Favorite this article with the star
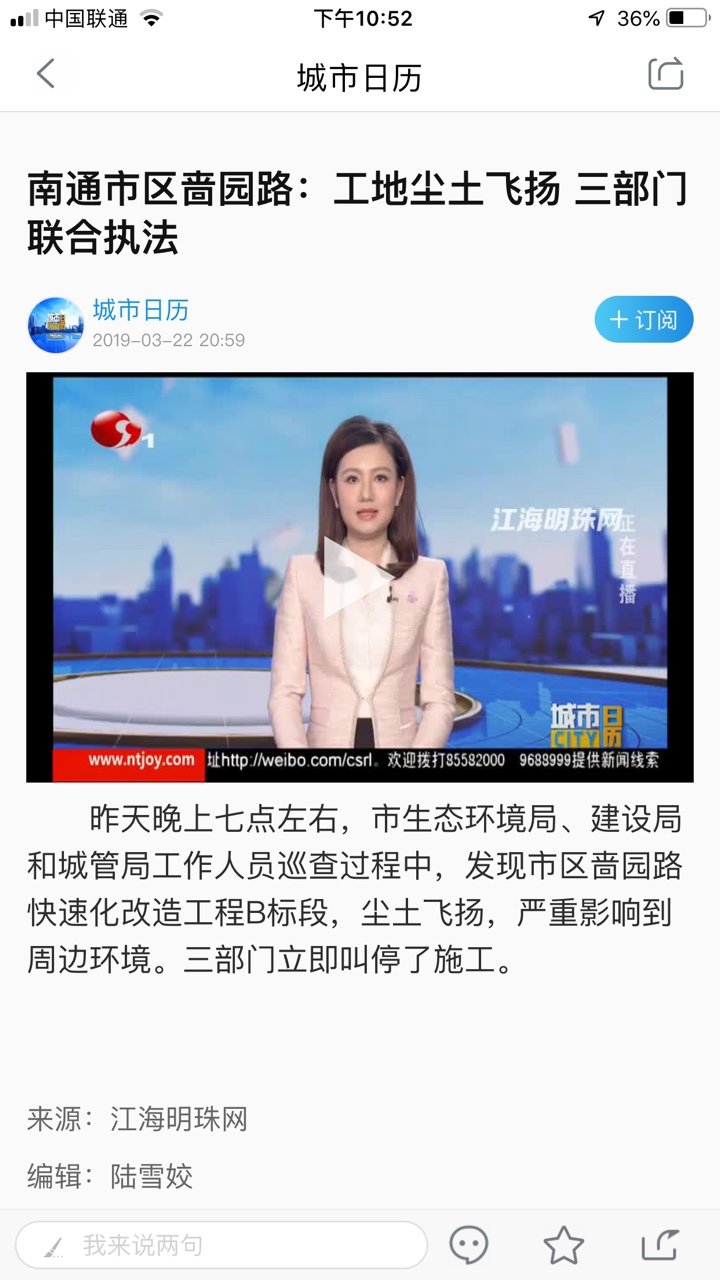The image size is (720, 1280). (564, 1245)
